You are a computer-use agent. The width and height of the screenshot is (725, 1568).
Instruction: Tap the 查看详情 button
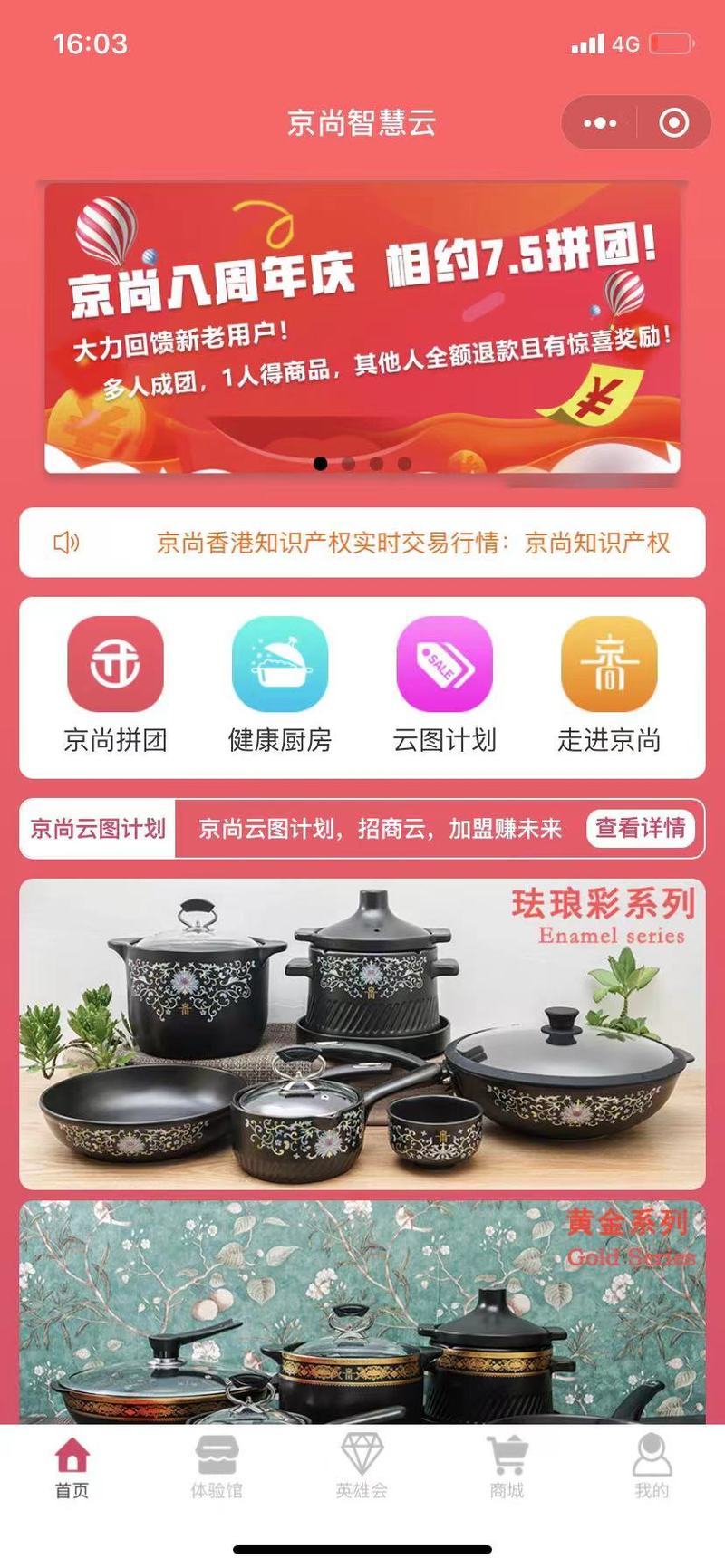tap(640, 828)
